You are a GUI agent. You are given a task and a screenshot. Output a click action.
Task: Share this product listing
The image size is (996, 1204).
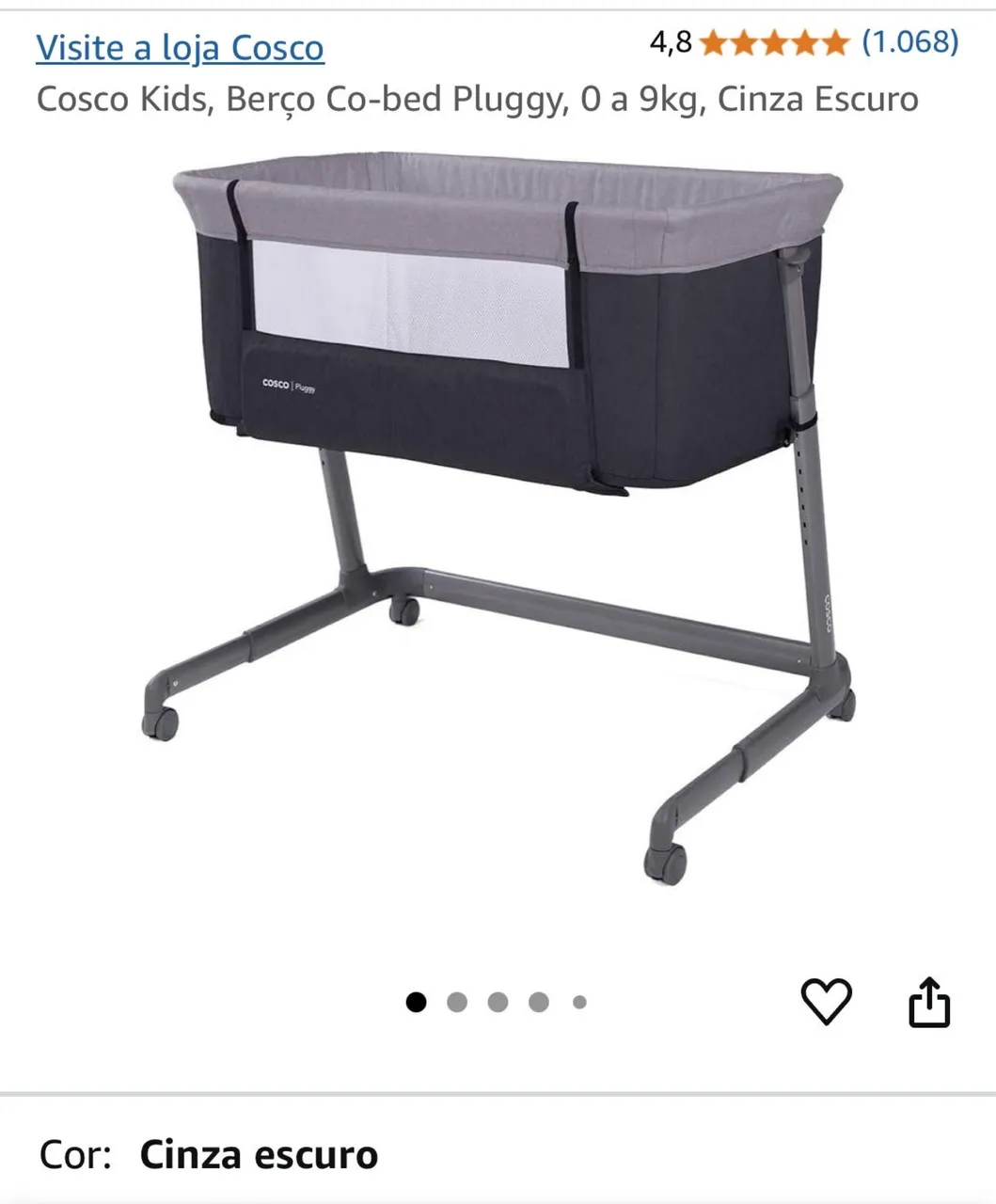pos(929,1002)
